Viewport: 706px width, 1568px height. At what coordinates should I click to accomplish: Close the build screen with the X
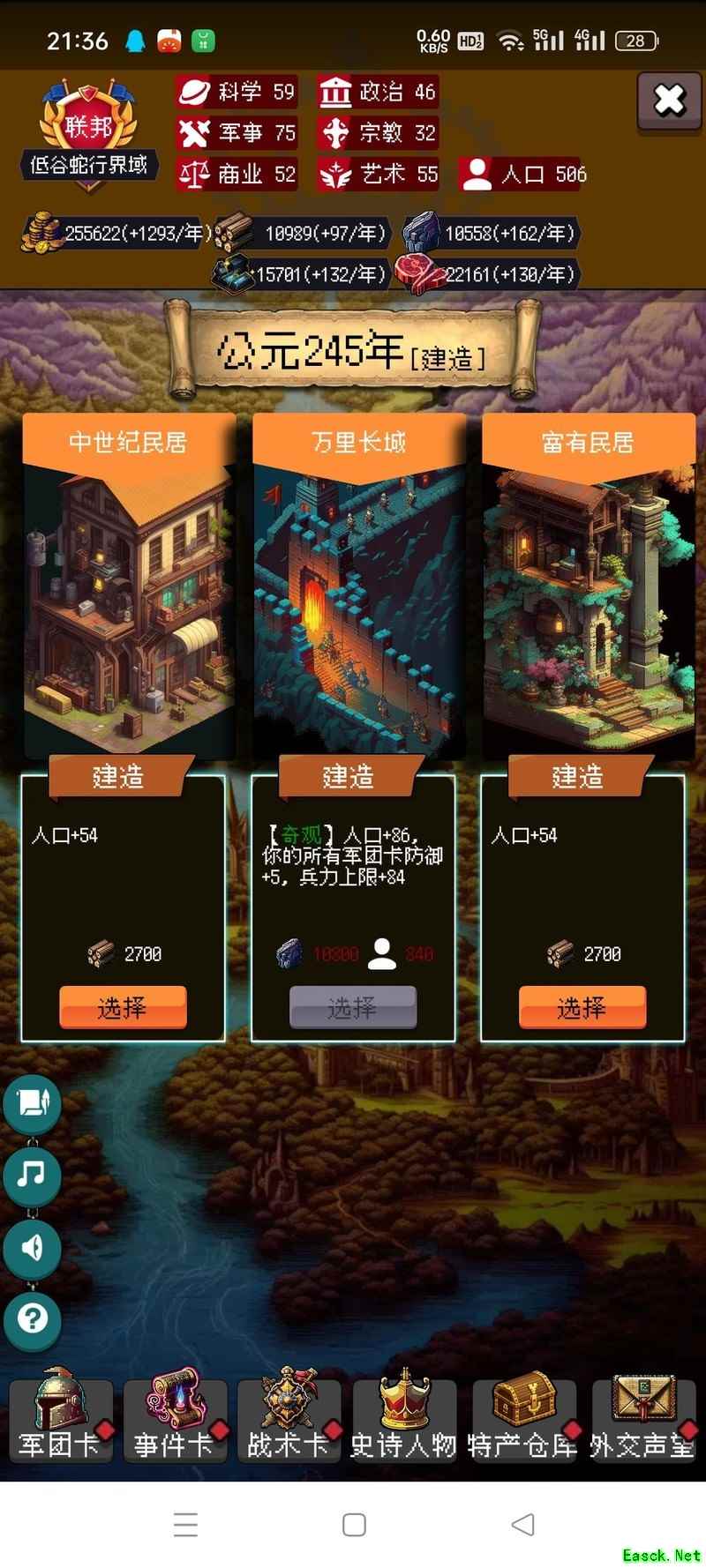[x=669, y=101]
